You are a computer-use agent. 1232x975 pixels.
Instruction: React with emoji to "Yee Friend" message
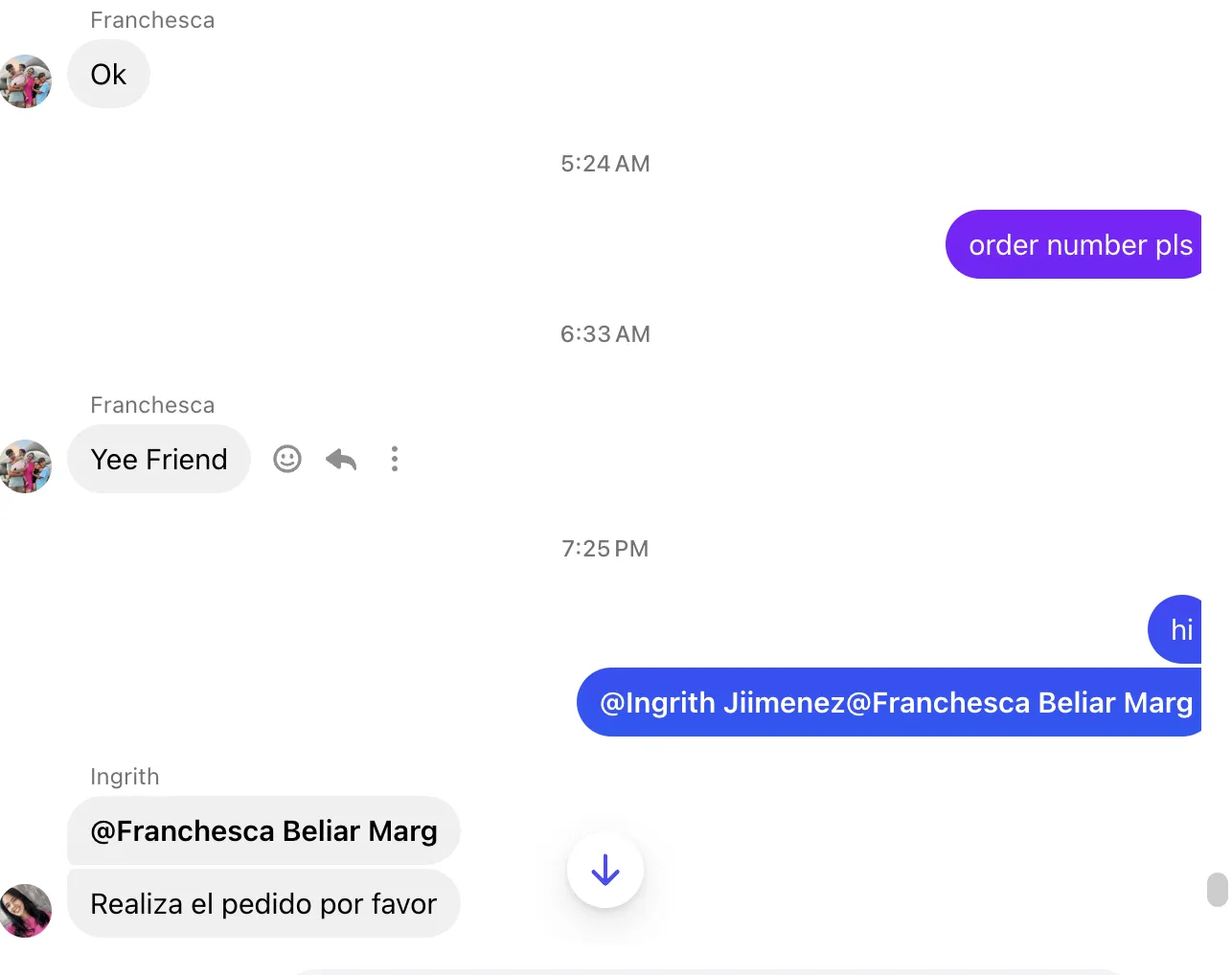click(x=287, y=459)
